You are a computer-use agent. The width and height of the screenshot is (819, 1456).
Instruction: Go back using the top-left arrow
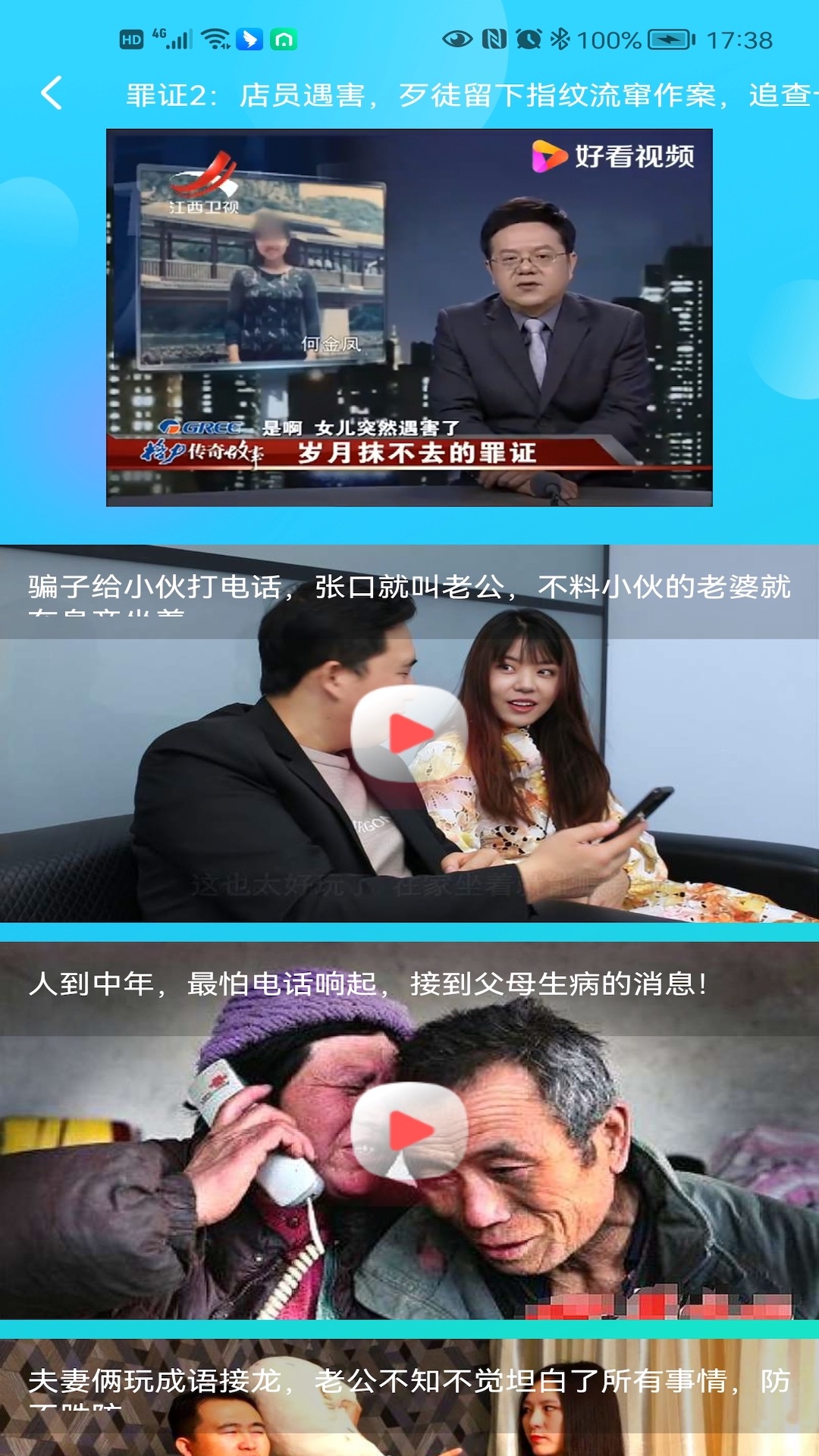point(52,93)
